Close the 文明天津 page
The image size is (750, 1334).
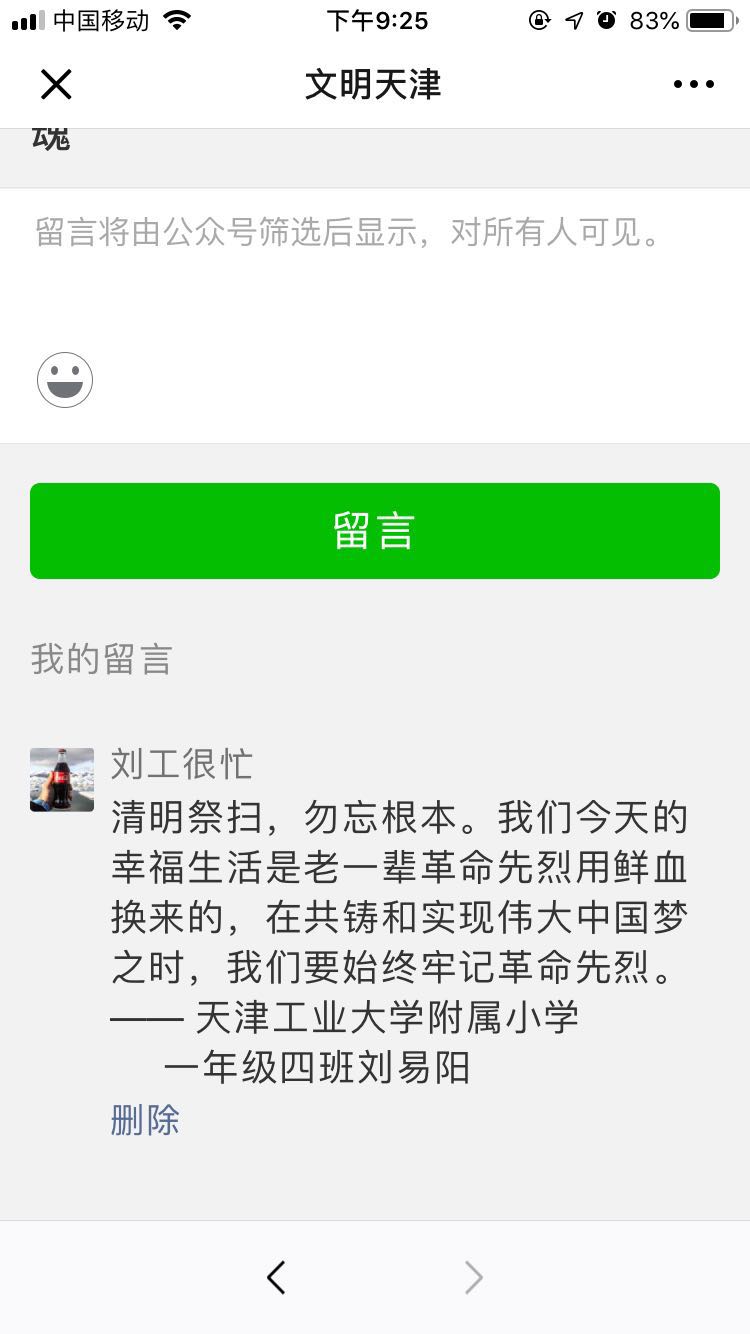coord(56,85)
